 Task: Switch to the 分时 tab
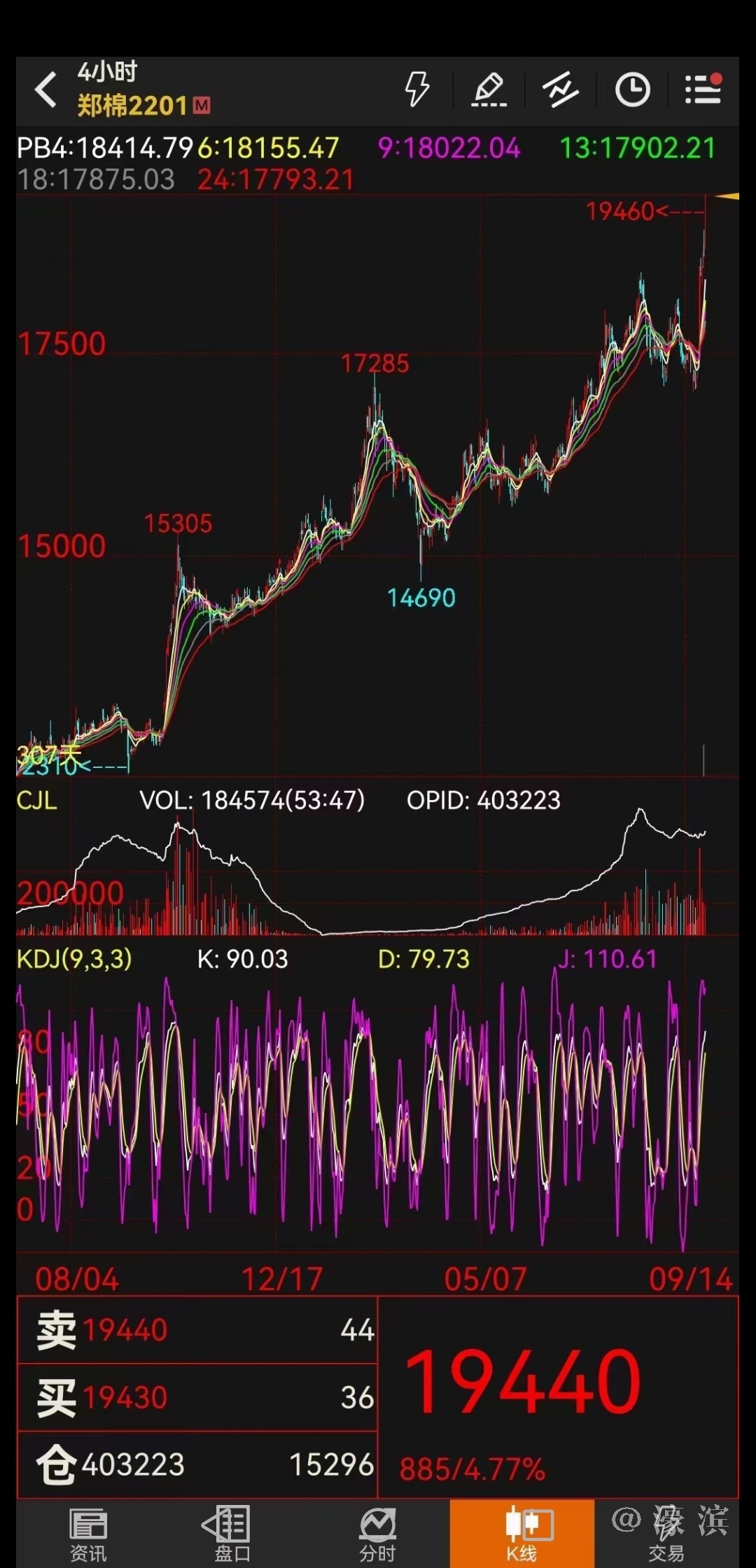click(377, 1535)
